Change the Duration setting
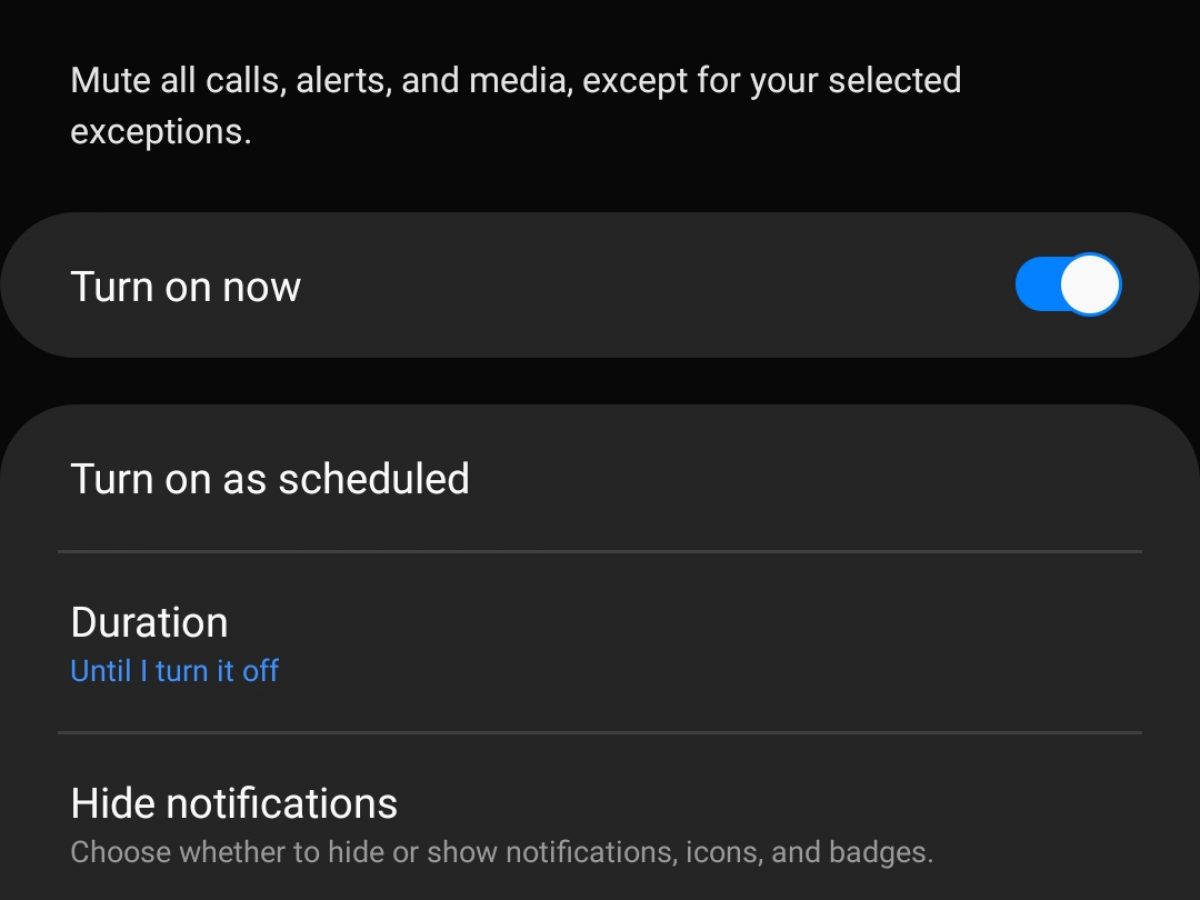 pos(175,643)
